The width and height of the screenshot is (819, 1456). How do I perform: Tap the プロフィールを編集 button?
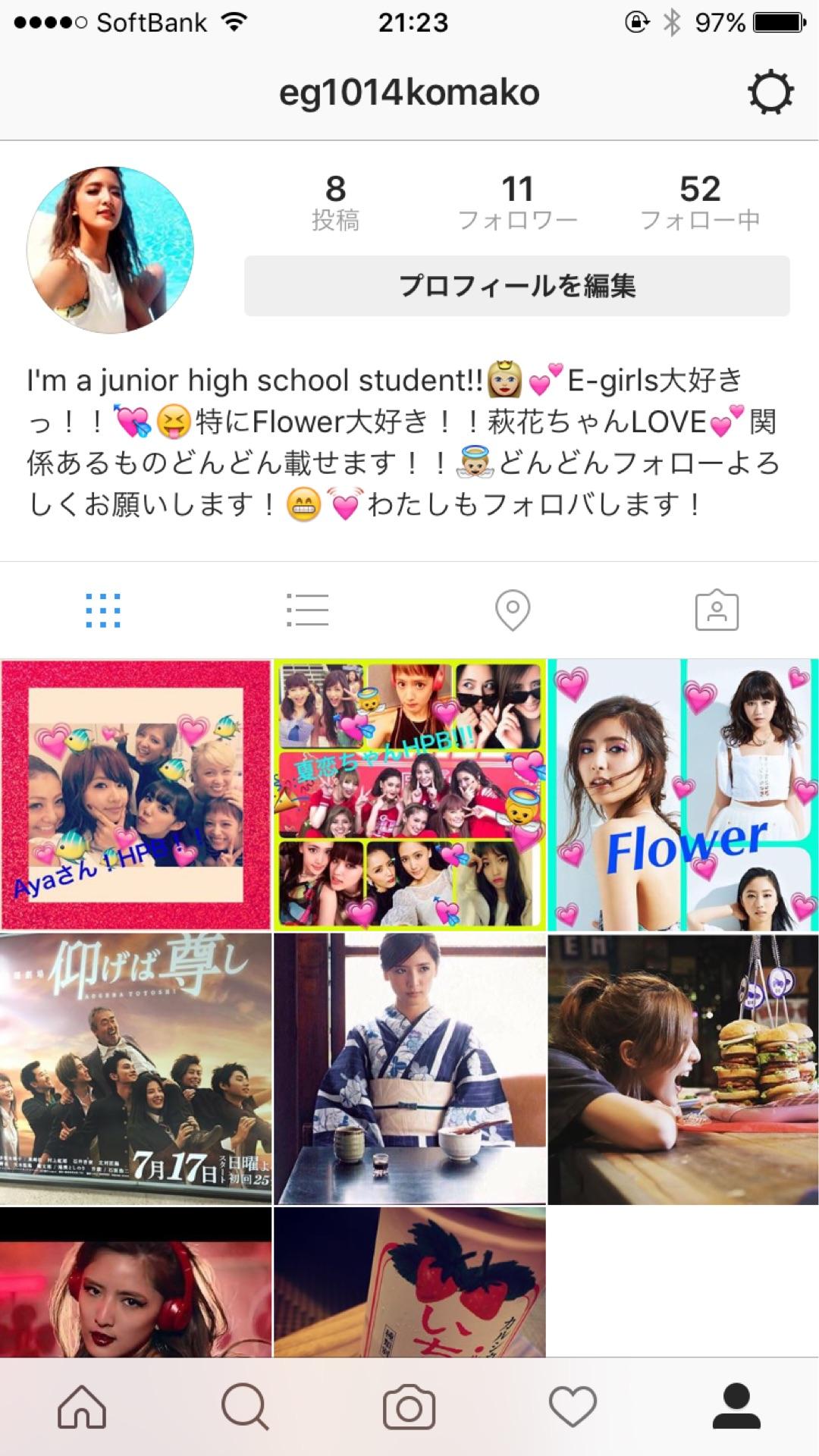point(516,286)
